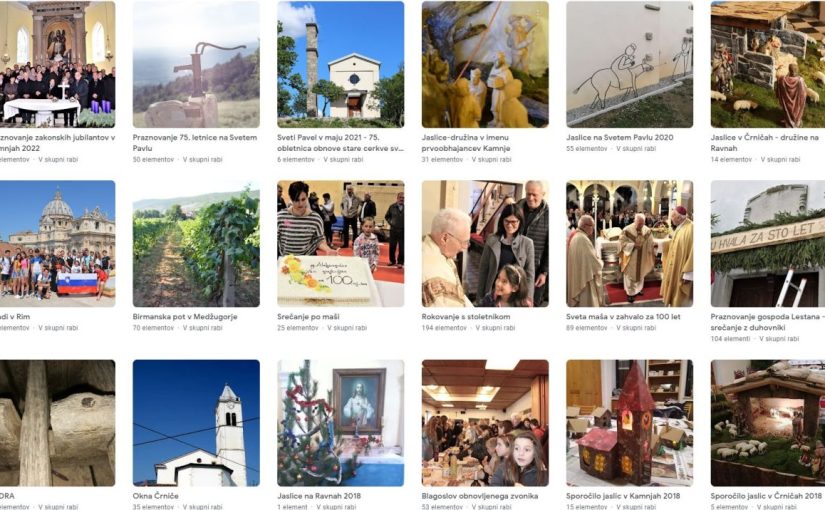Open Praznovanje 75. letnice na Svetem Pavlu album
The height and width of the screenshot is (510, 825).
(x=196, y=64)
